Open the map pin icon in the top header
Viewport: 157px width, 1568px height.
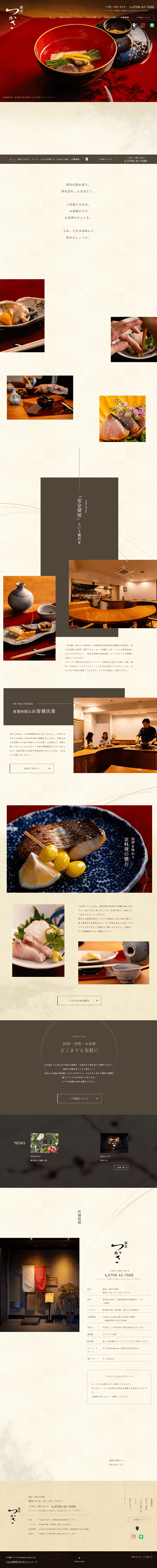(x=134, y=26)
